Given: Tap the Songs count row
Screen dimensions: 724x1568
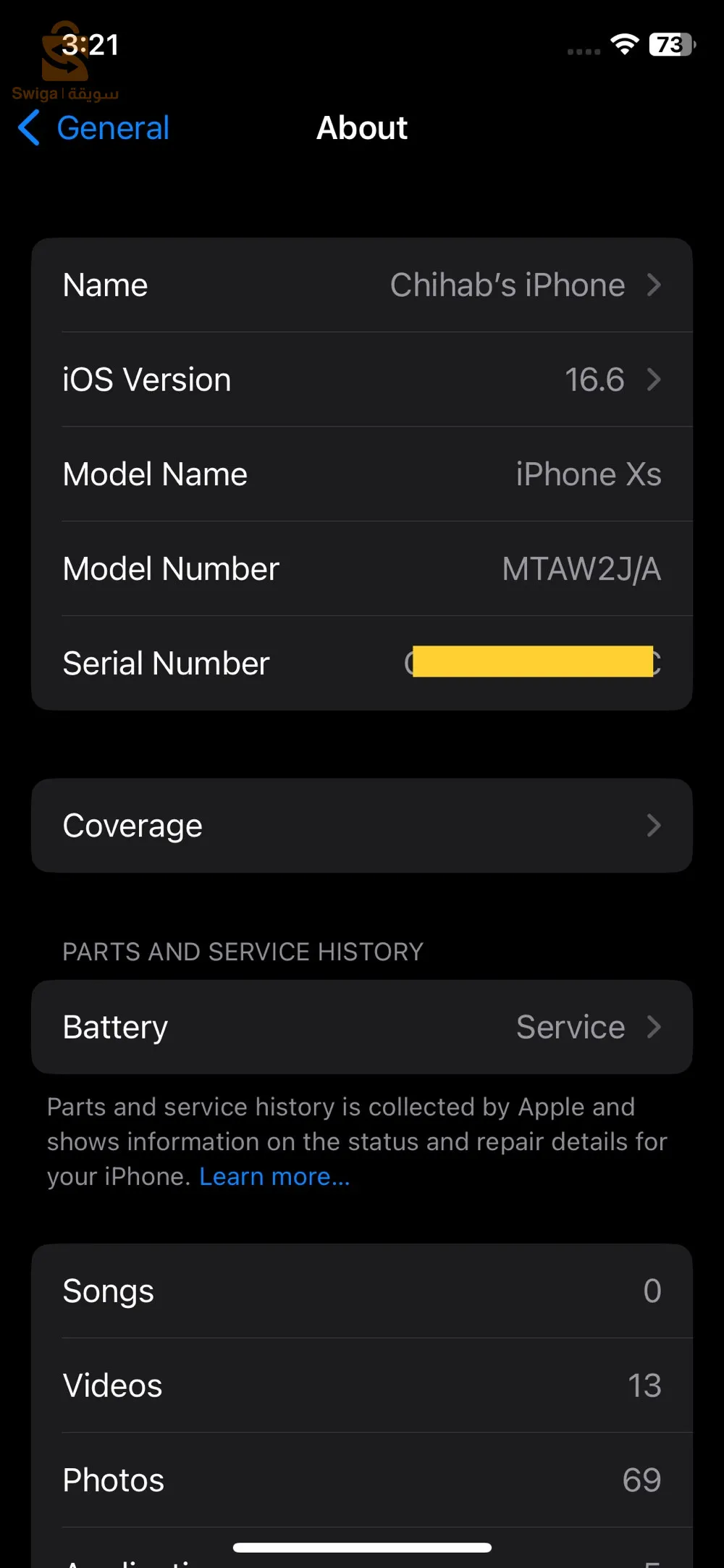Looking at the screenshot, I should [x=362, y=1291].
